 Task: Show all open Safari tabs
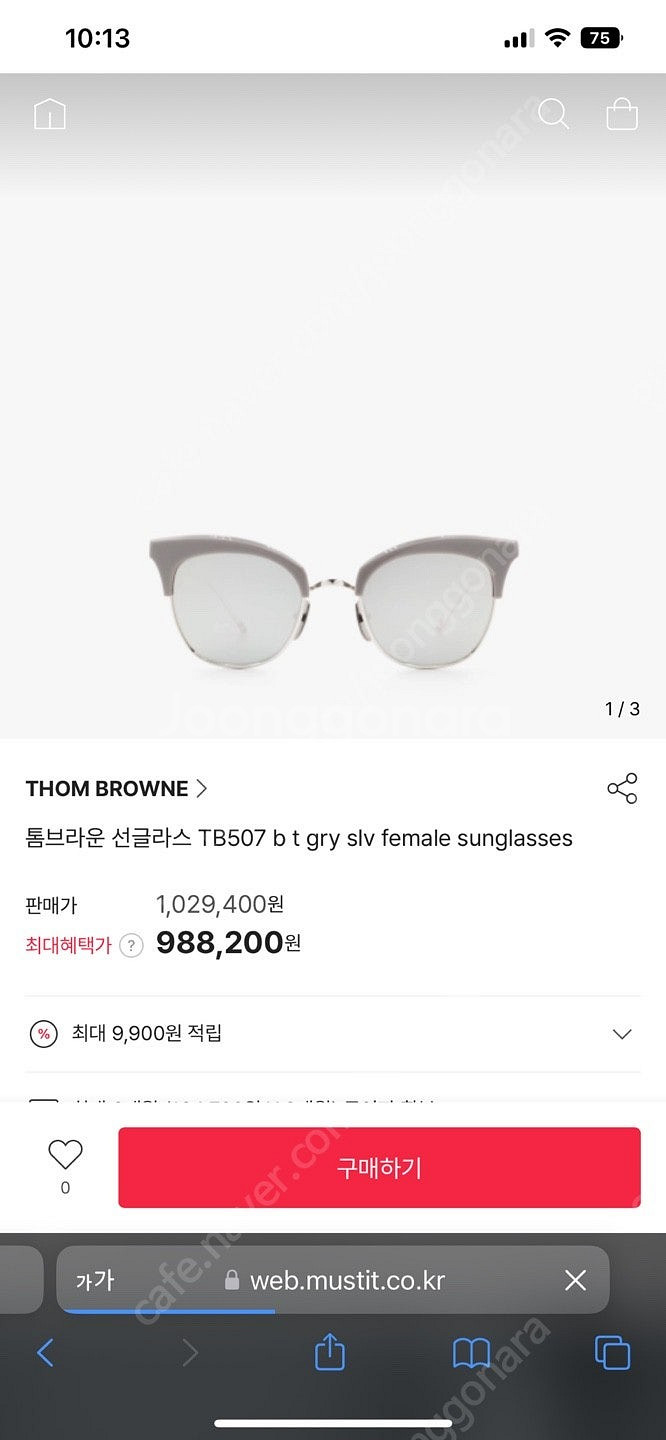[x=612, y=1354]
